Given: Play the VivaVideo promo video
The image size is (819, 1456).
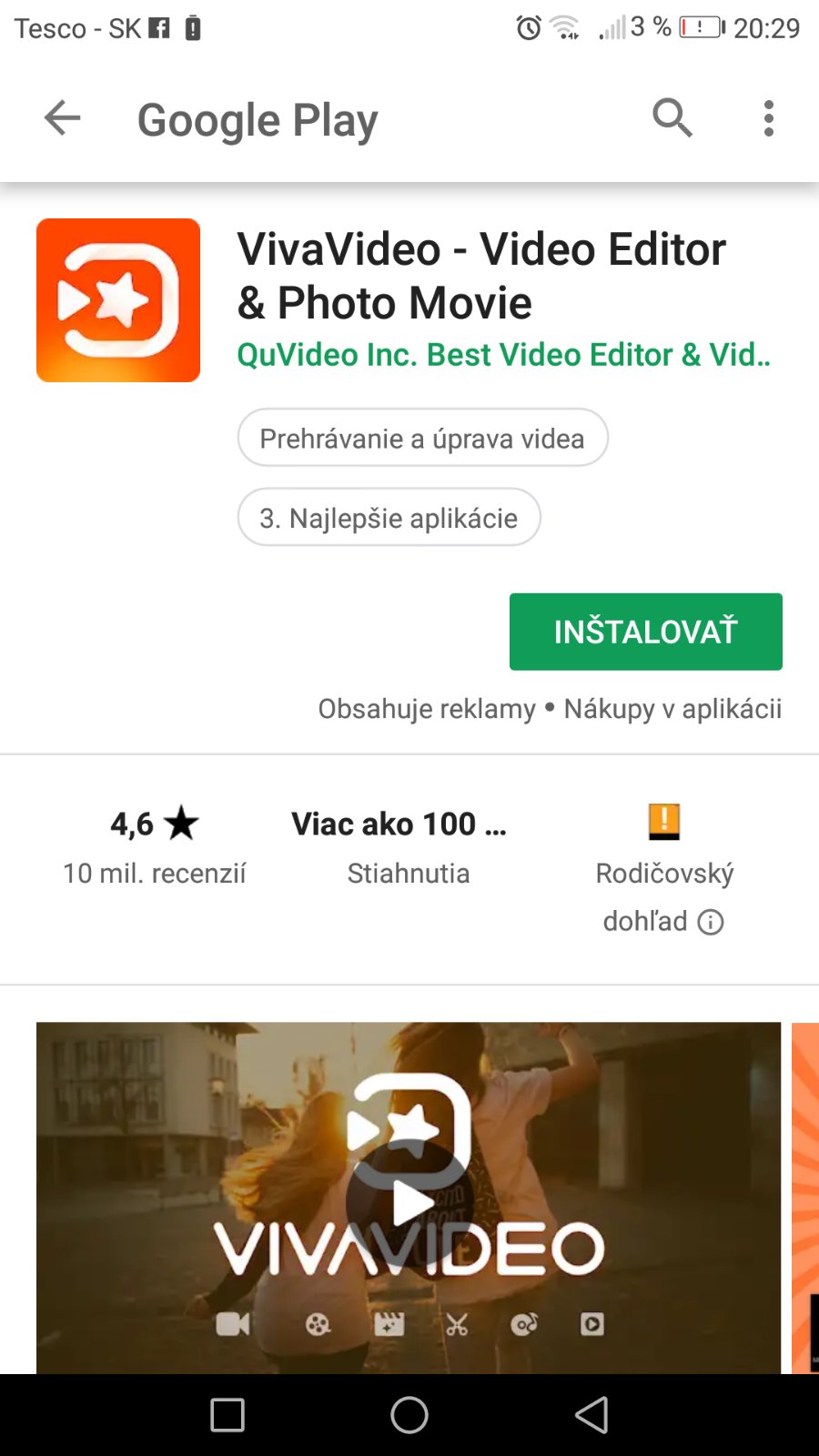Looking at the screenshot, I should click(409, 1203).
